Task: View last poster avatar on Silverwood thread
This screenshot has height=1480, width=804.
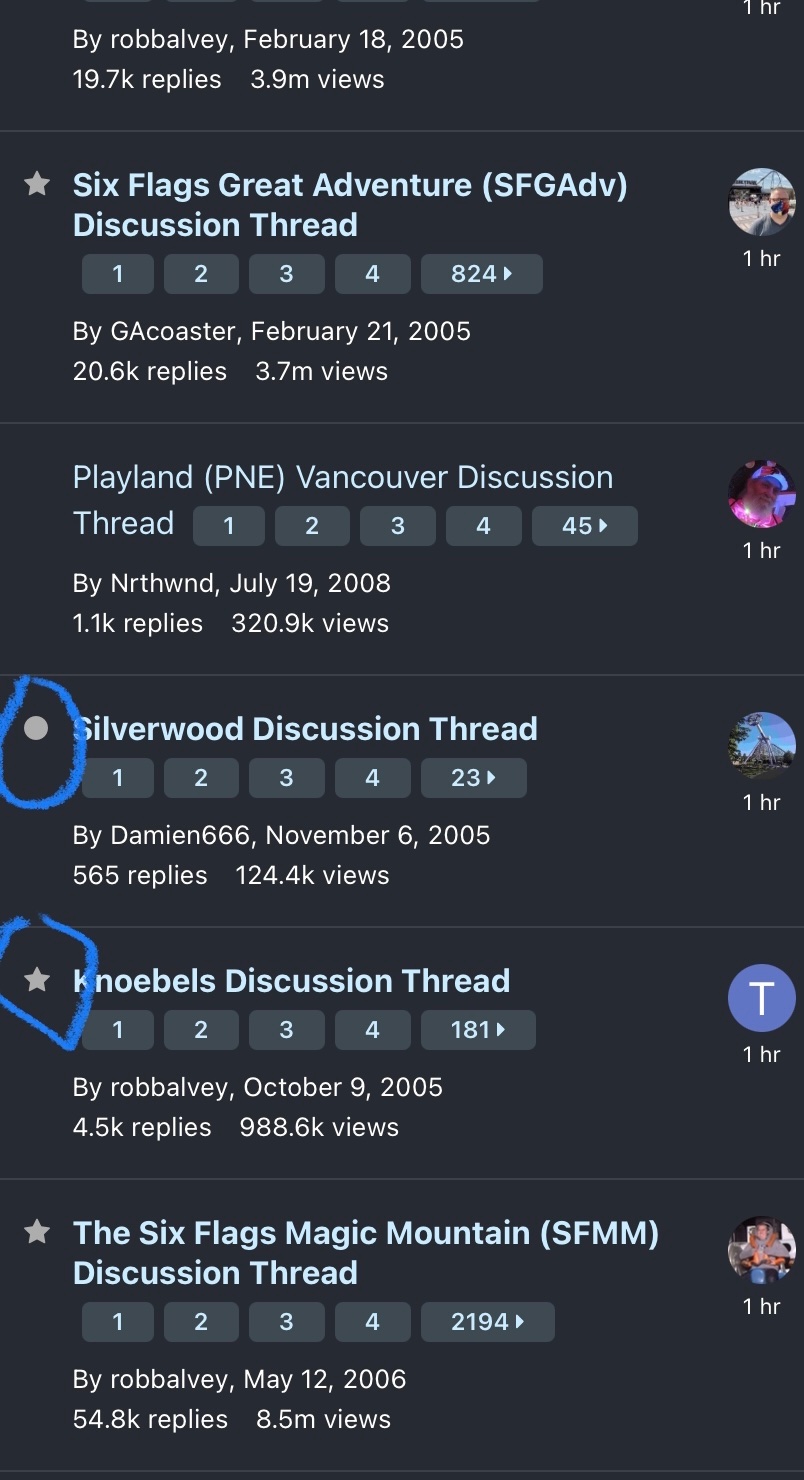Action: pos(761,746)
